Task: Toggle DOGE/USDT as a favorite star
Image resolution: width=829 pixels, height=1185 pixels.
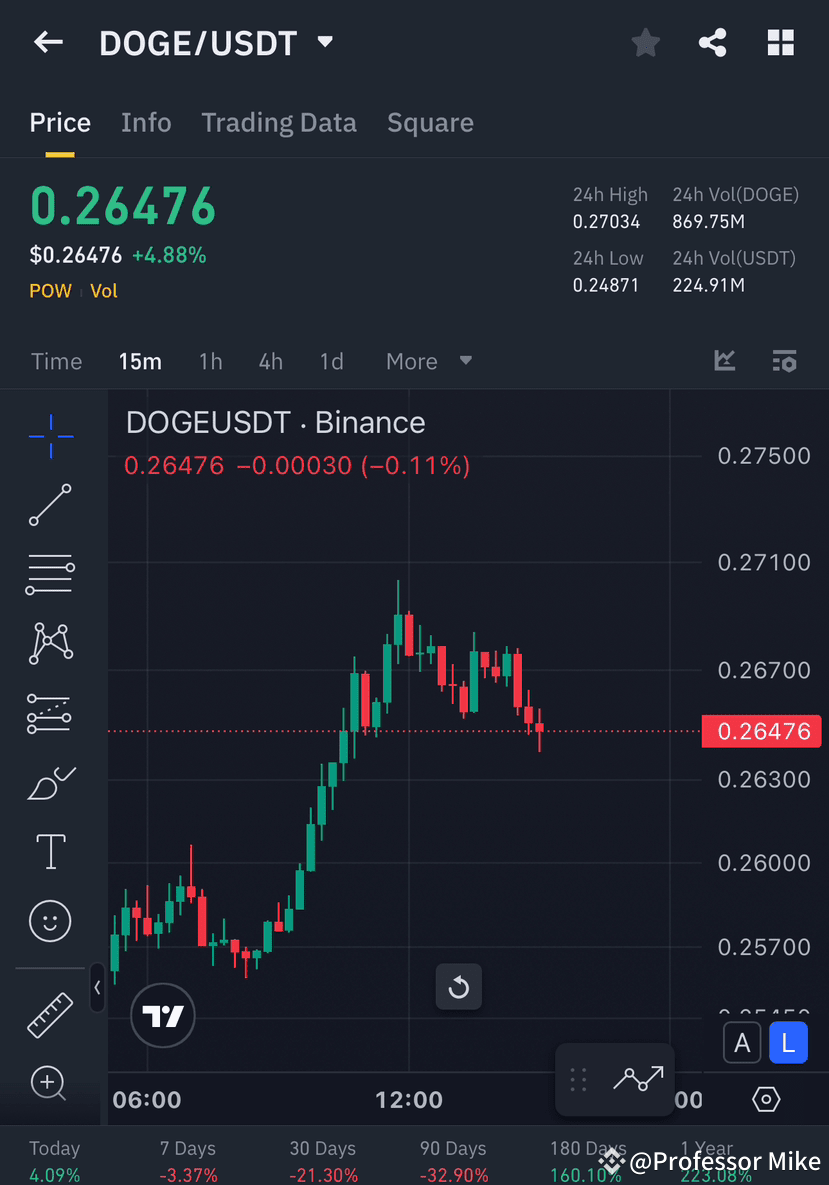Action: [x=645, y=42]
